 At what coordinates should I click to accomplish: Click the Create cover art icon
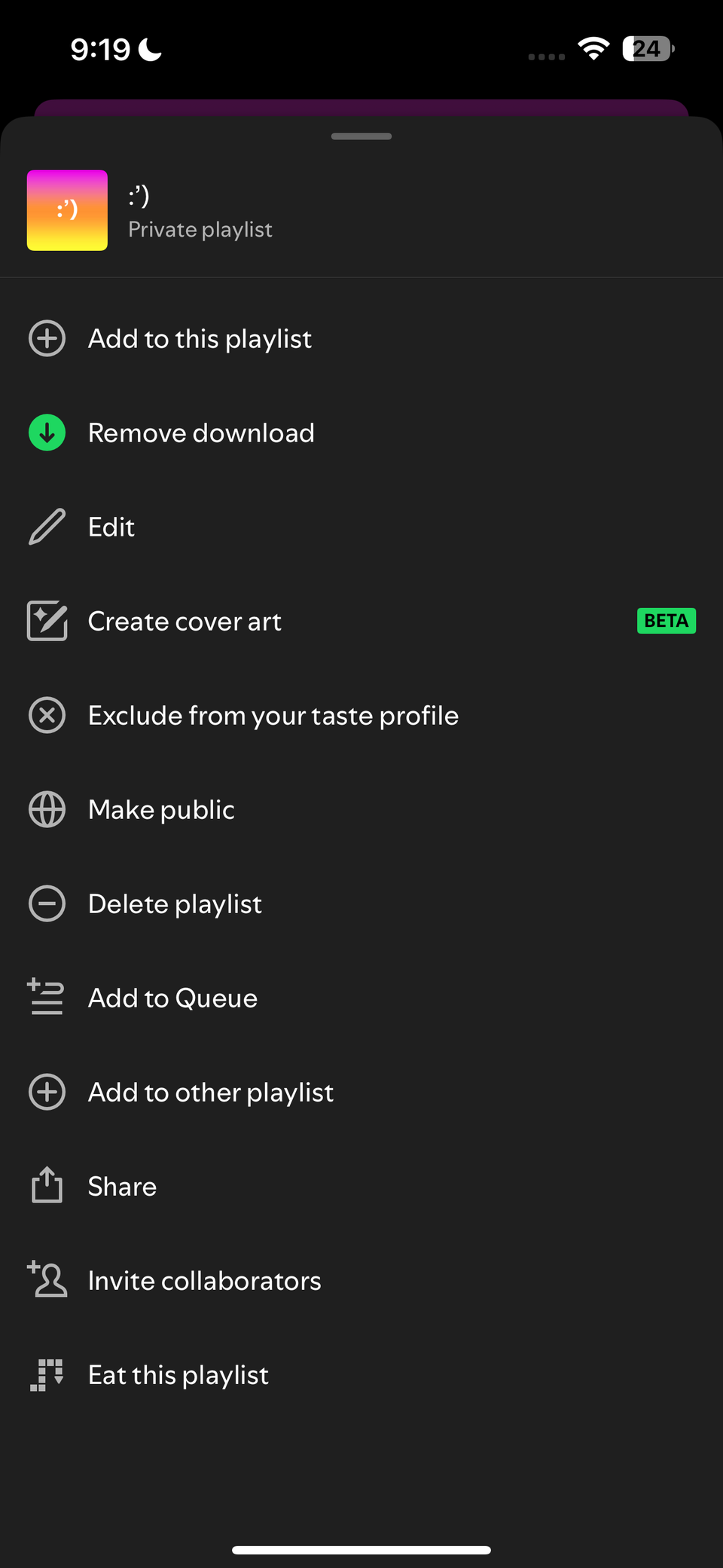[x=47, y=621]
